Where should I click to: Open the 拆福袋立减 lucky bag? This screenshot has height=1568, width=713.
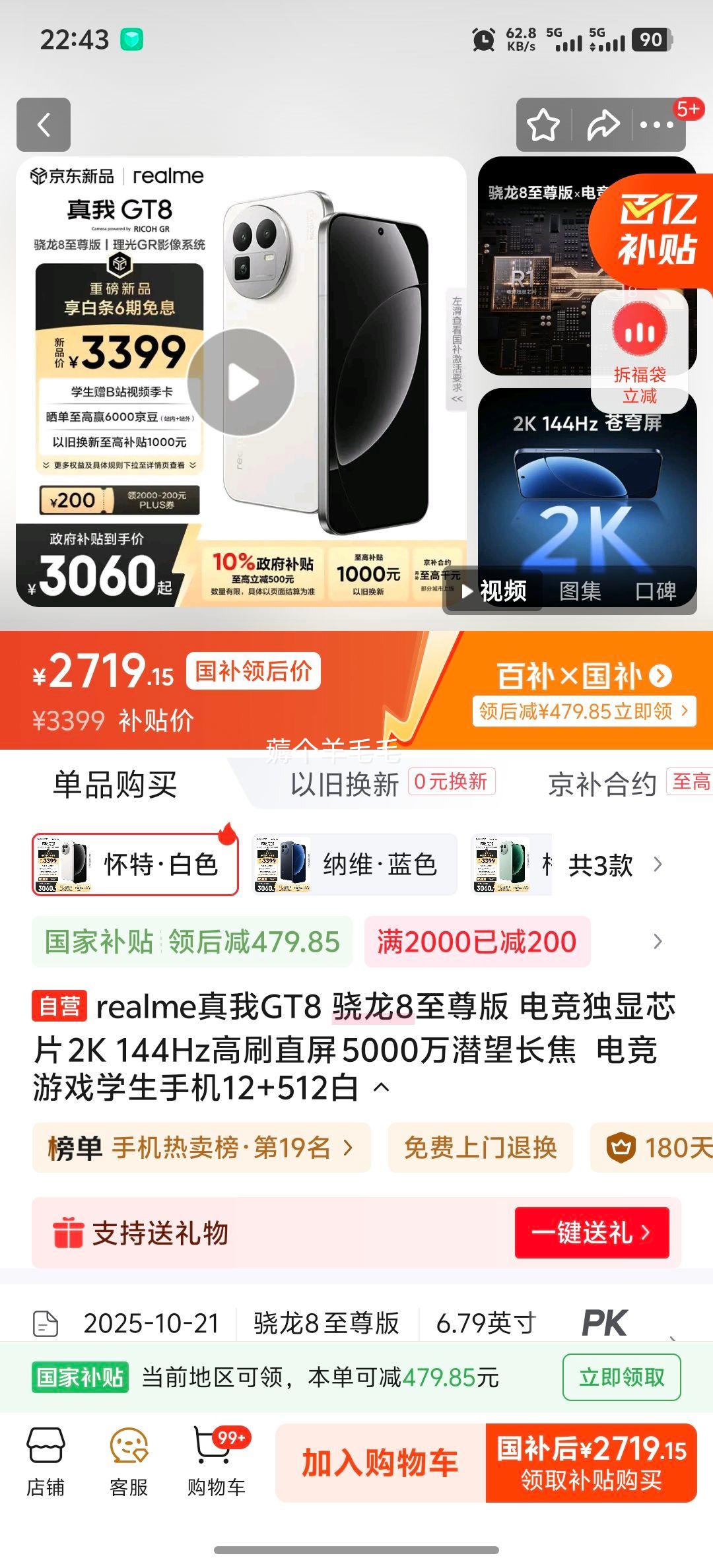(638, 350)
